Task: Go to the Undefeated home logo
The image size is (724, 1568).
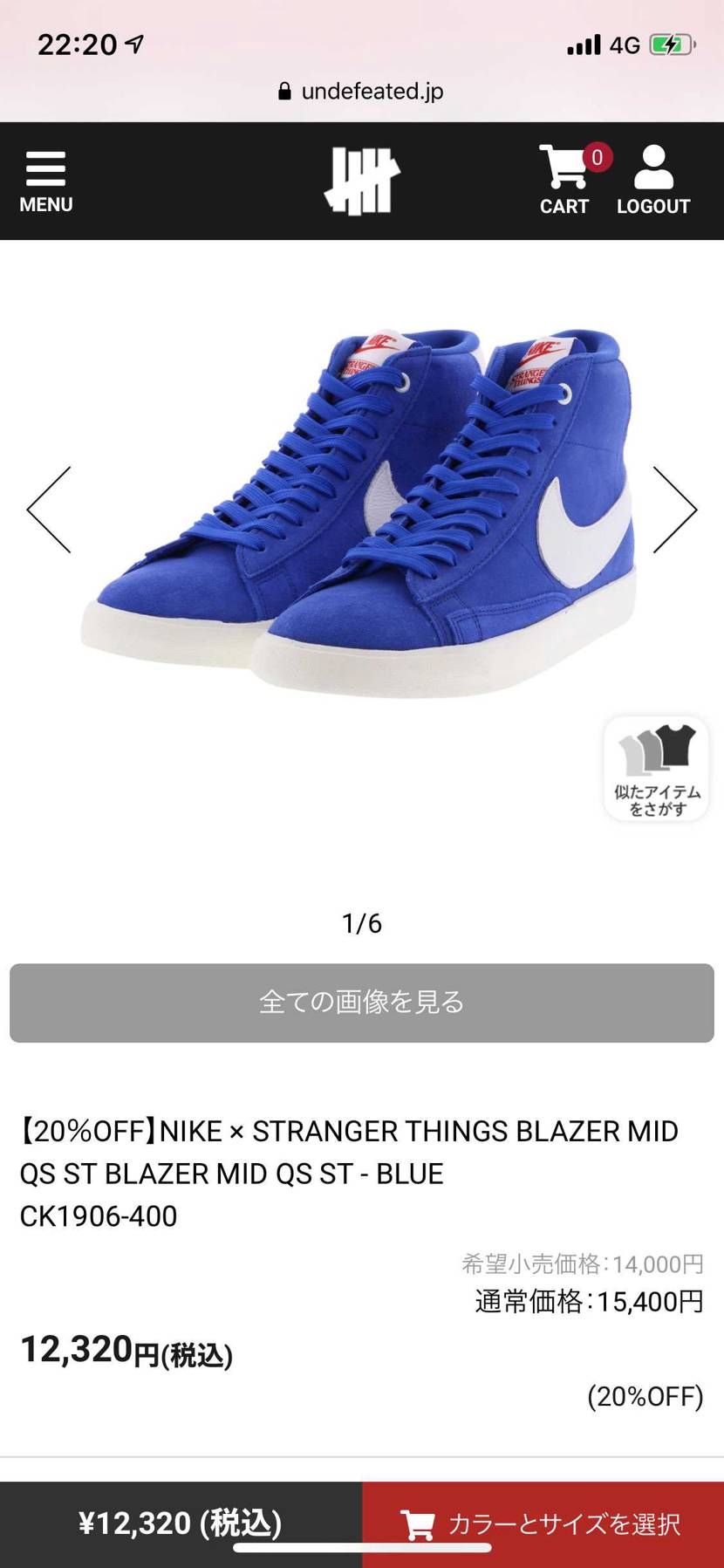Action: click(362, 181)
